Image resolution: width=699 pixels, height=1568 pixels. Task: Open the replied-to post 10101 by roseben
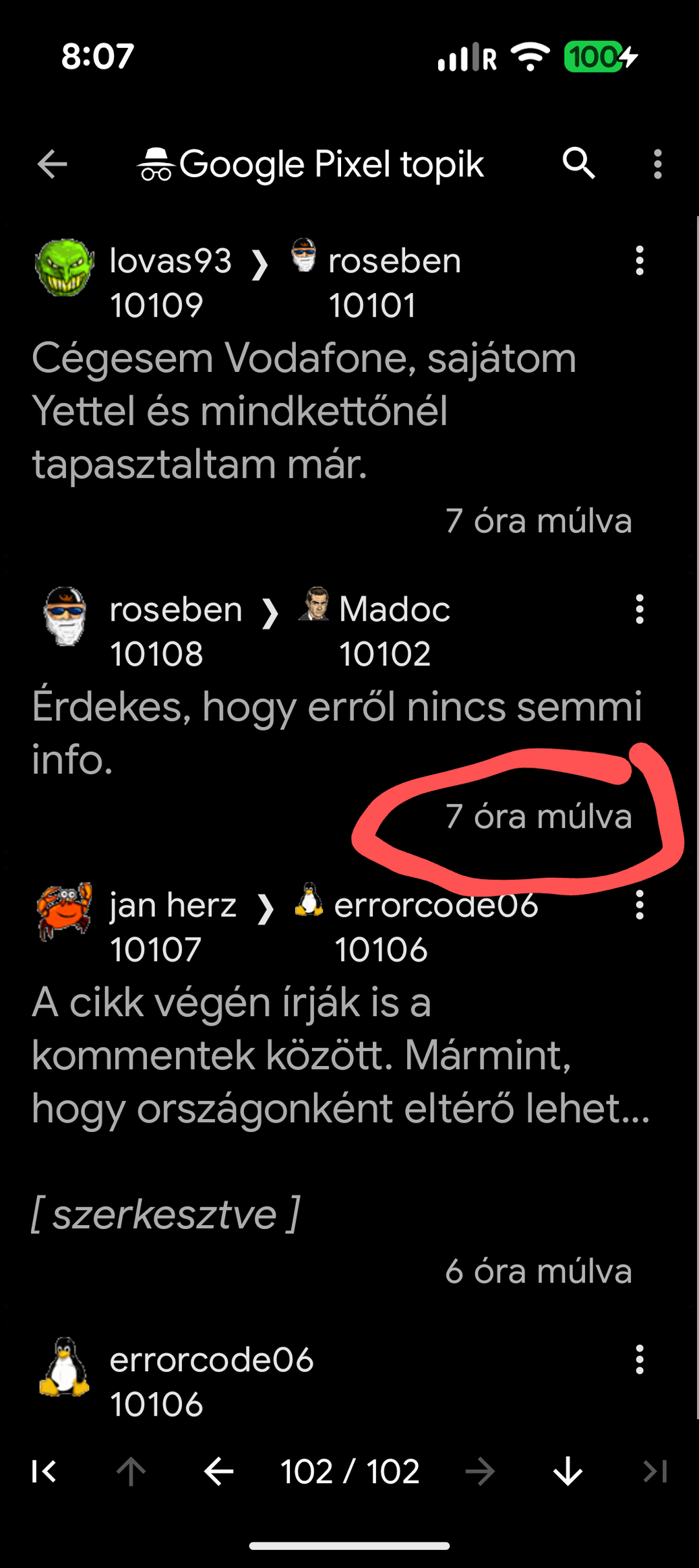[376, 282]
